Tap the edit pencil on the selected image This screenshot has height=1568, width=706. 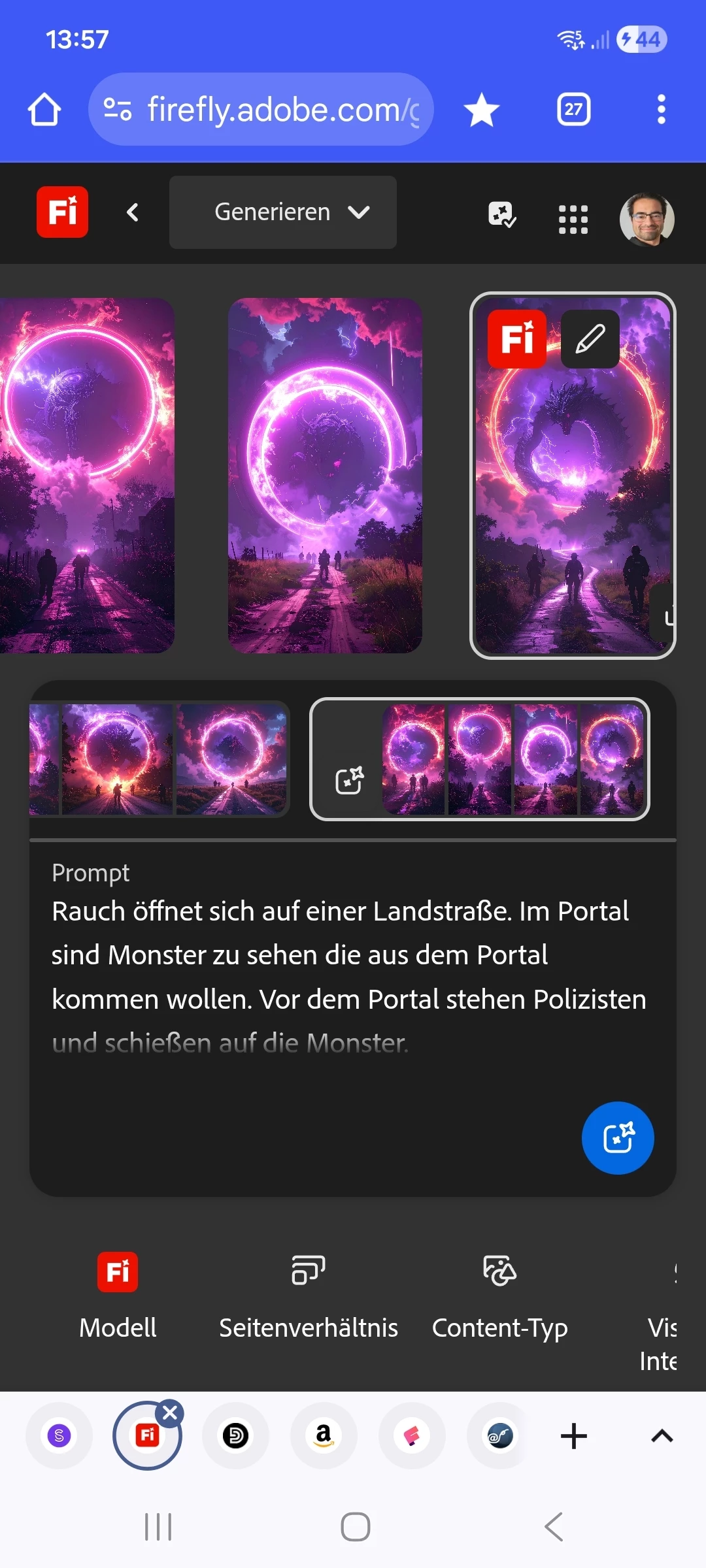tap(590, 339)
